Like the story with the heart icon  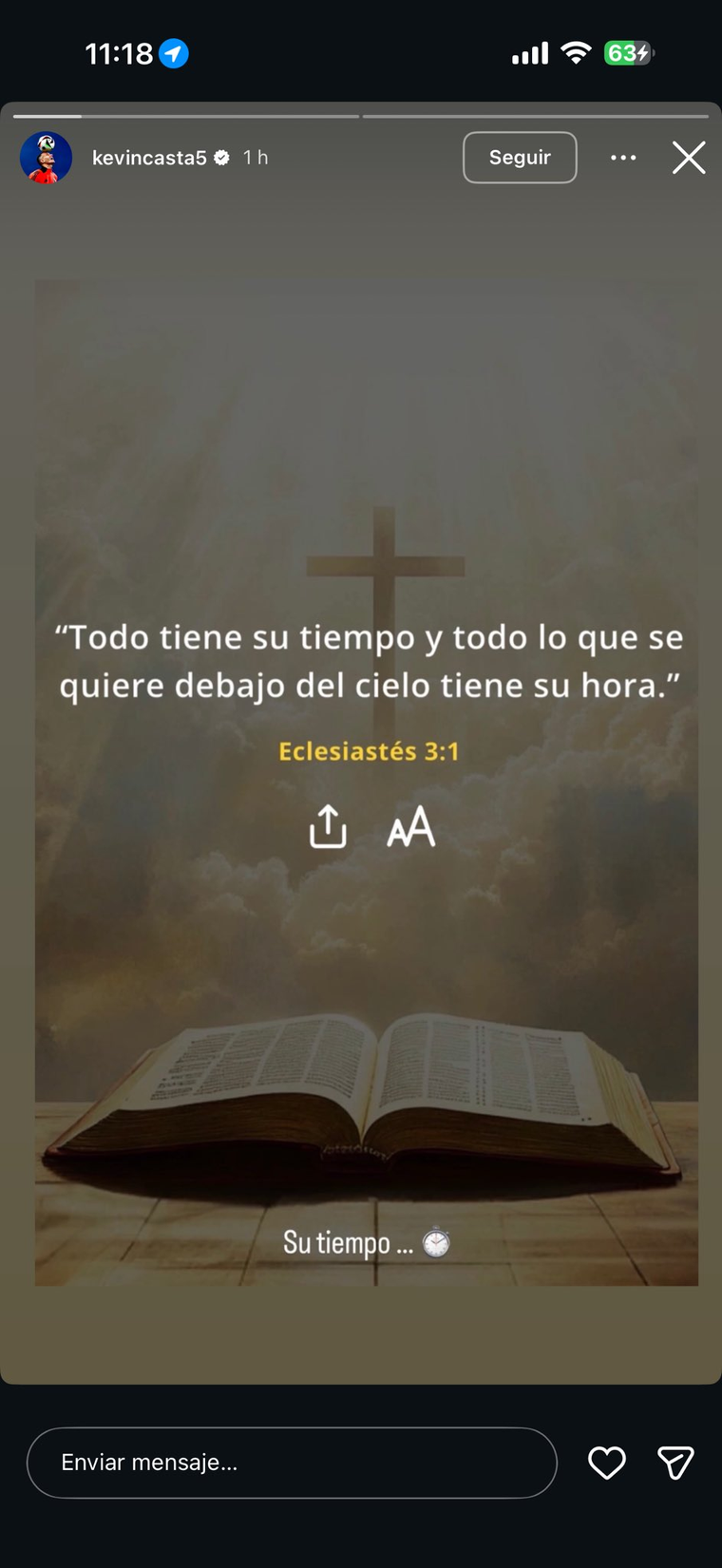tap(606, 1463)
